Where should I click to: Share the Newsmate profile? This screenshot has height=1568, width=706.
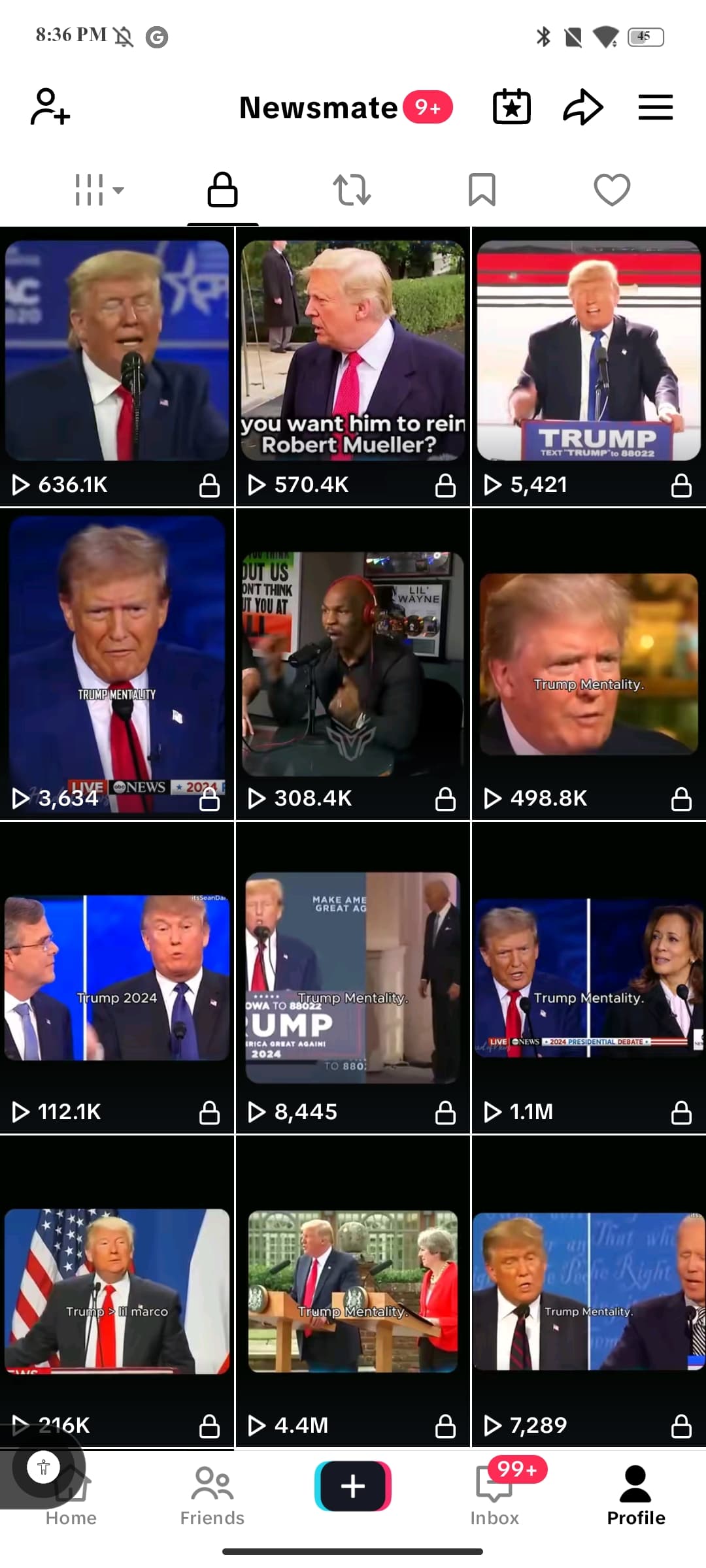pos(582,107)
